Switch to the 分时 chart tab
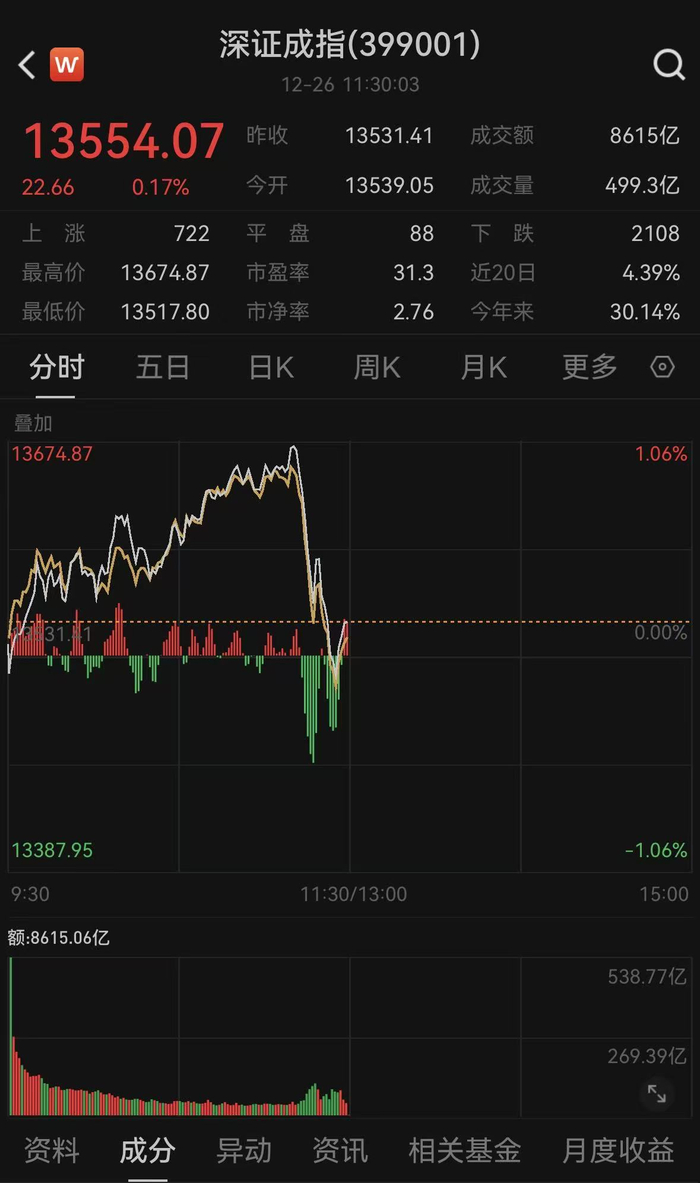Viewport: 700px width, 1183px height. 57,368
